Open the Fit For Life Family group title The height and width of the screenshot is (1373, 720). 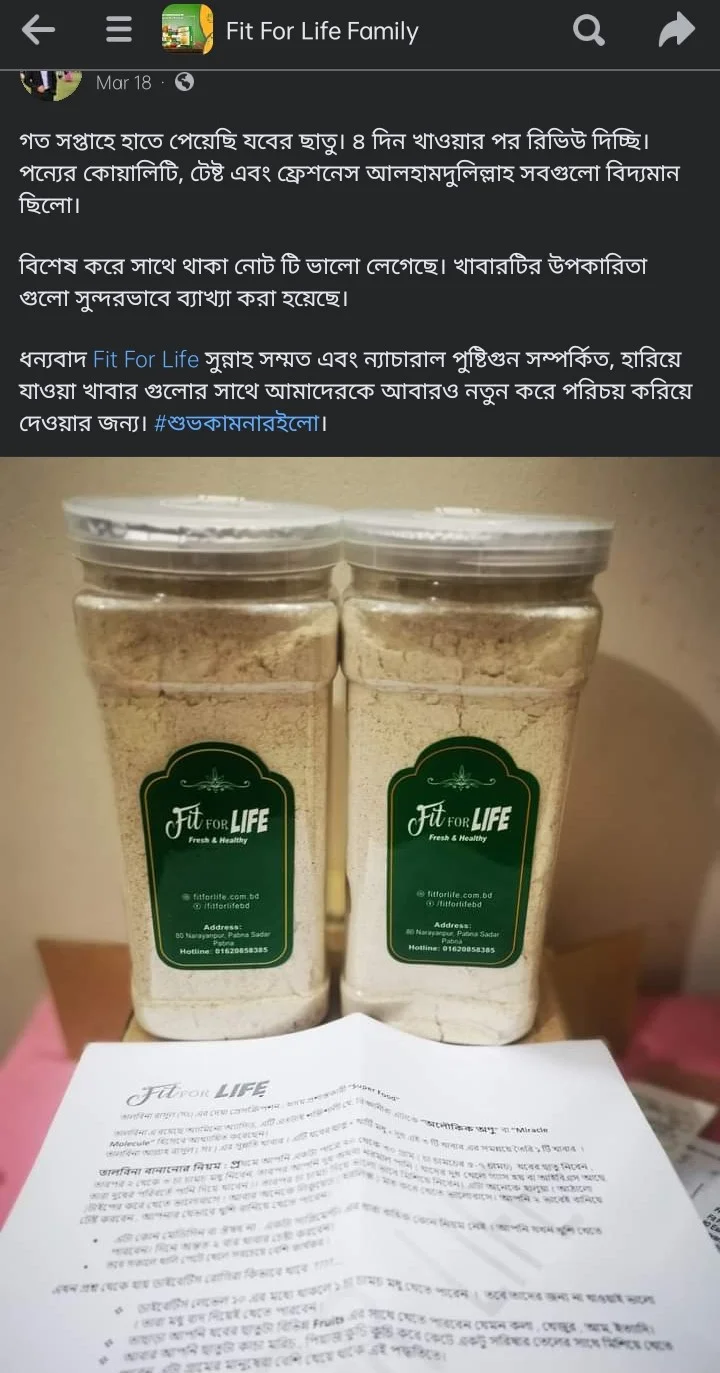[321, 32]
